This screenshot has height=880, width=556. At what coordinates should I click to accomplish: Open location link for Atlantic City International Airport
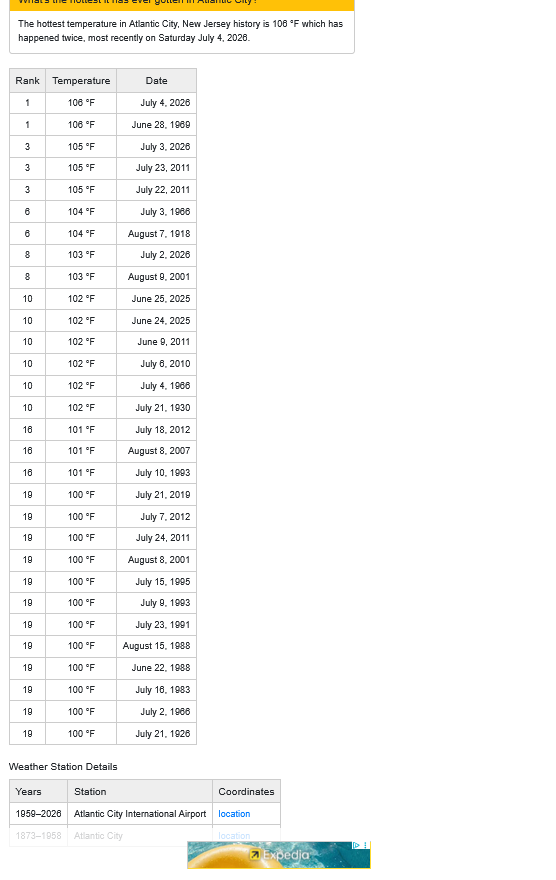pyautogui.click(x=234, y=814)
